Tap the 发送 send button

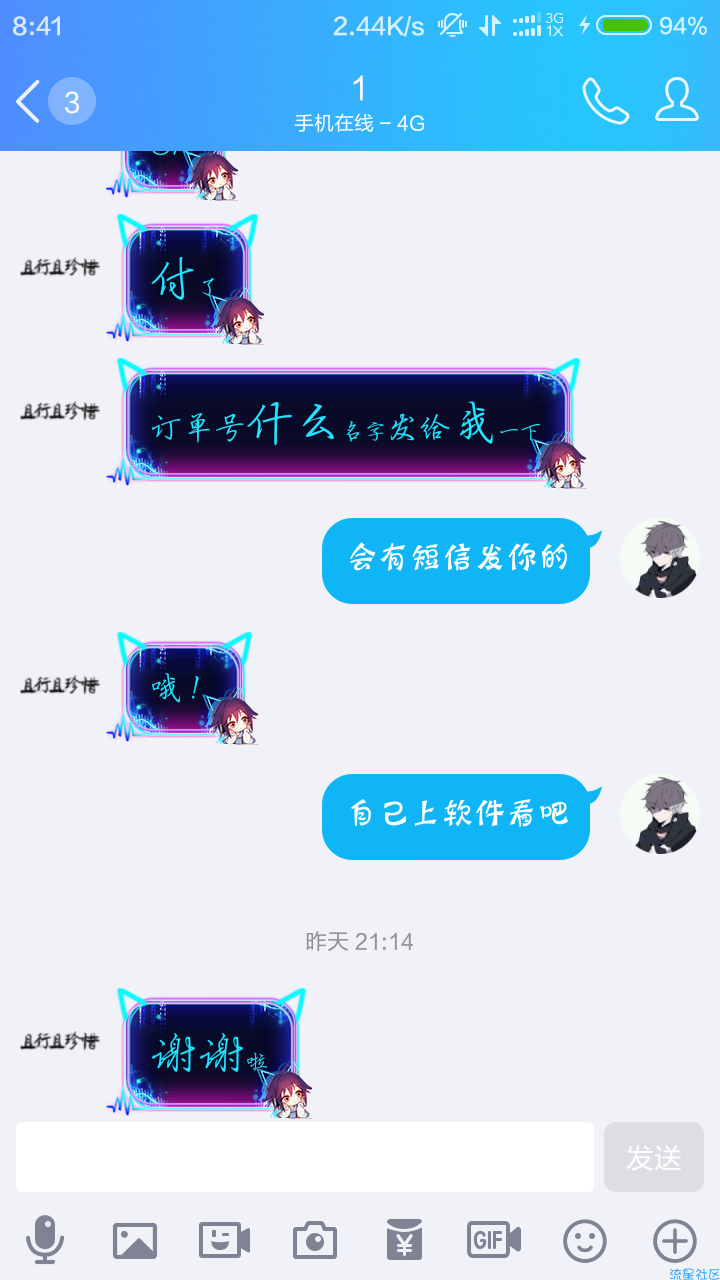pos(653,1157)
